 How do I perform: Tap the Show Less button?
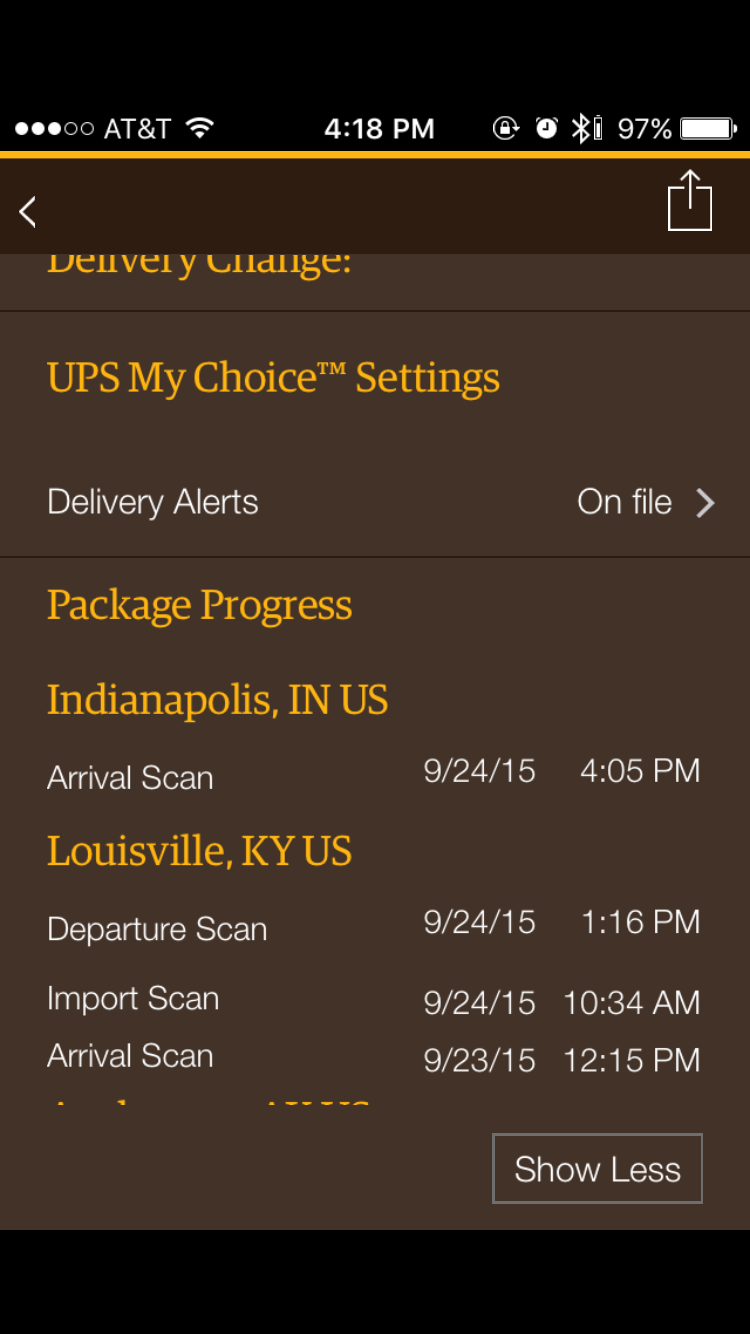pyautogui.click(x=597, y=1168)
